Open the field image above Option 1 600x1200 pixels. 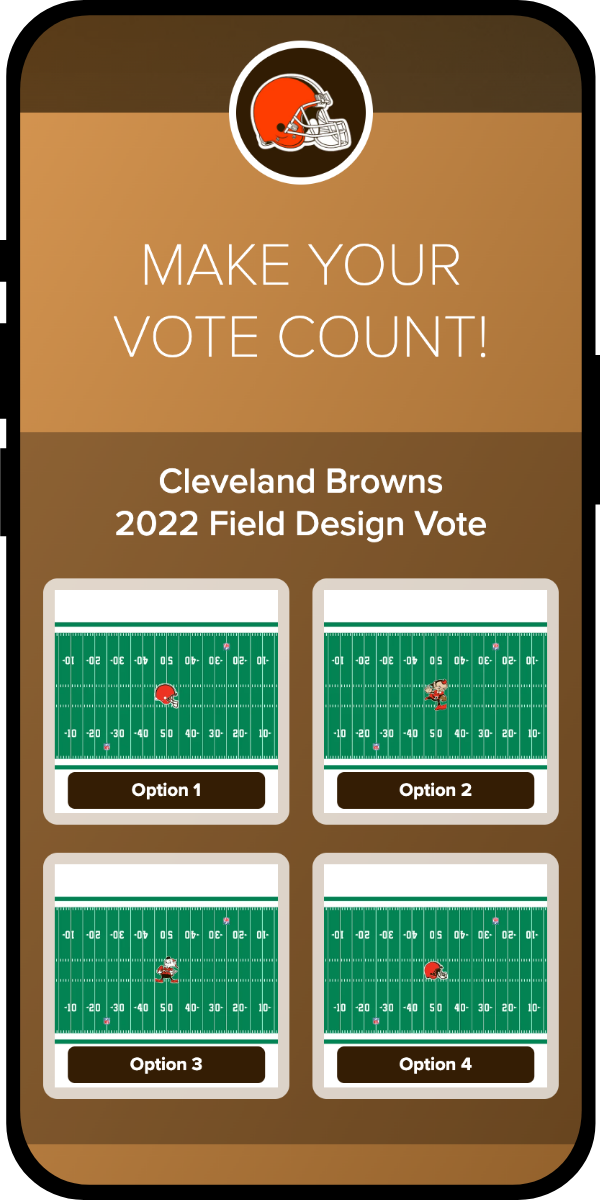[166, 695]
